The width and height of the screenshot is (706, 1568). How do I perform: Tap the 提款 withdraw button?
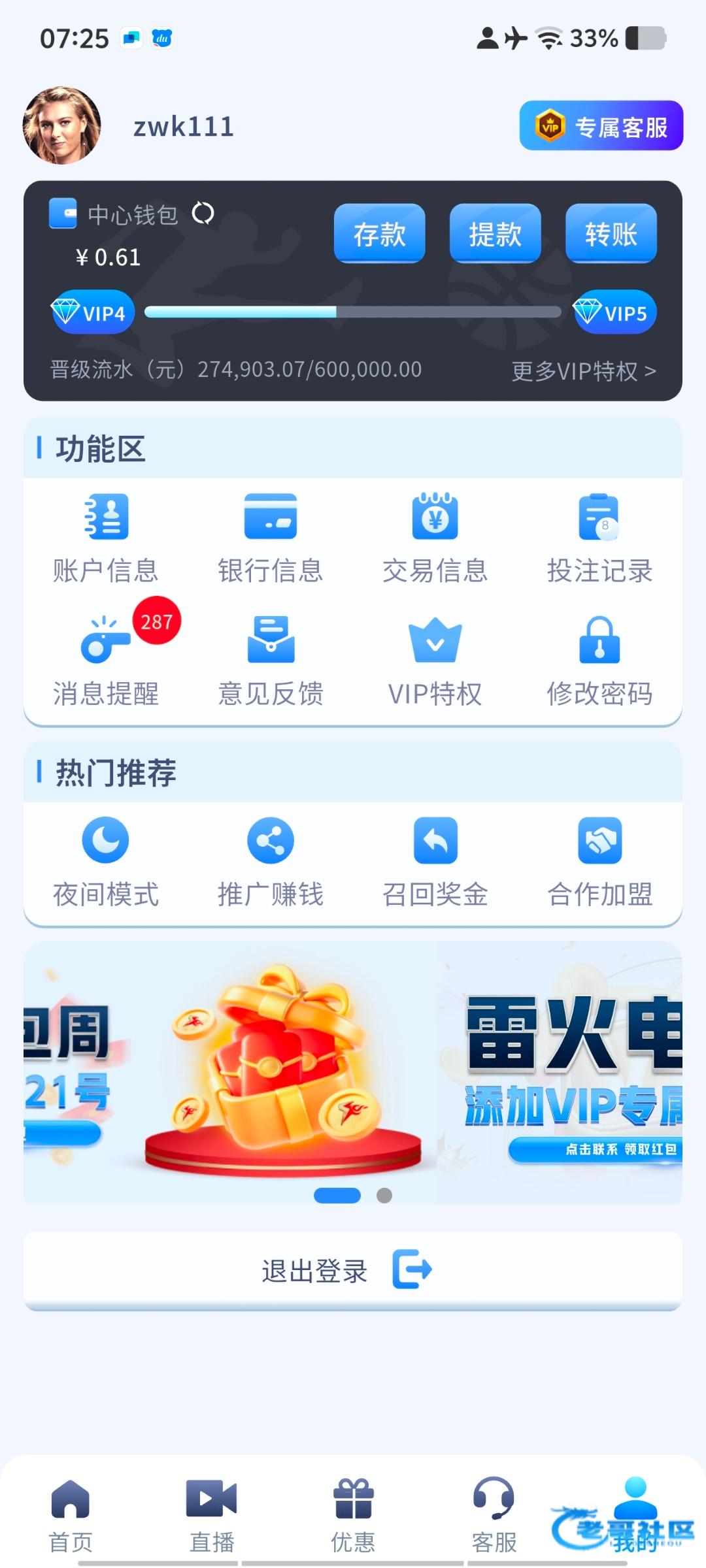[495, 234]
